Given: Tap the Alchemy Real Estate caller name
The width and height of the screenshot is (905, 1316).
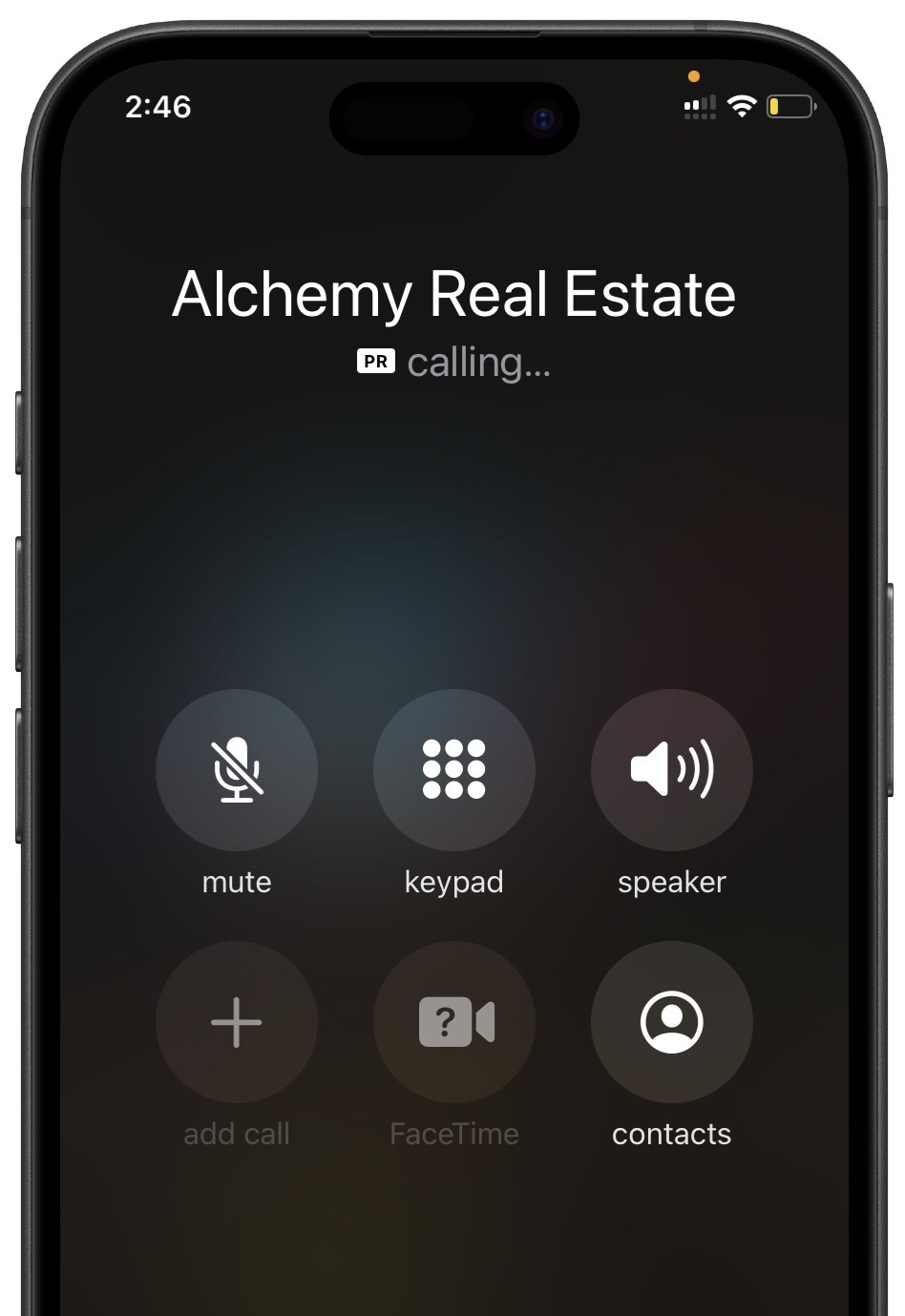Looking at the screenshot, I should point(453,296).
